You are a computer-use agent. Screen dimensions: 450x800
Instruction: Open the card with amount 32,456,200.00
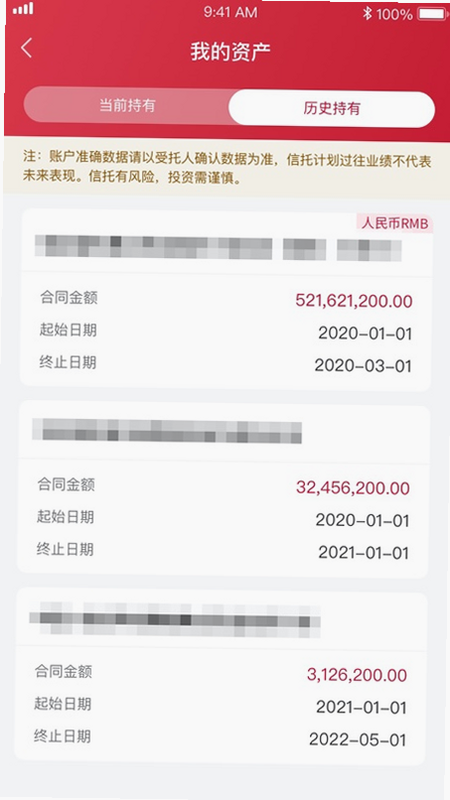pyautogui.click(x=223, y=489)
